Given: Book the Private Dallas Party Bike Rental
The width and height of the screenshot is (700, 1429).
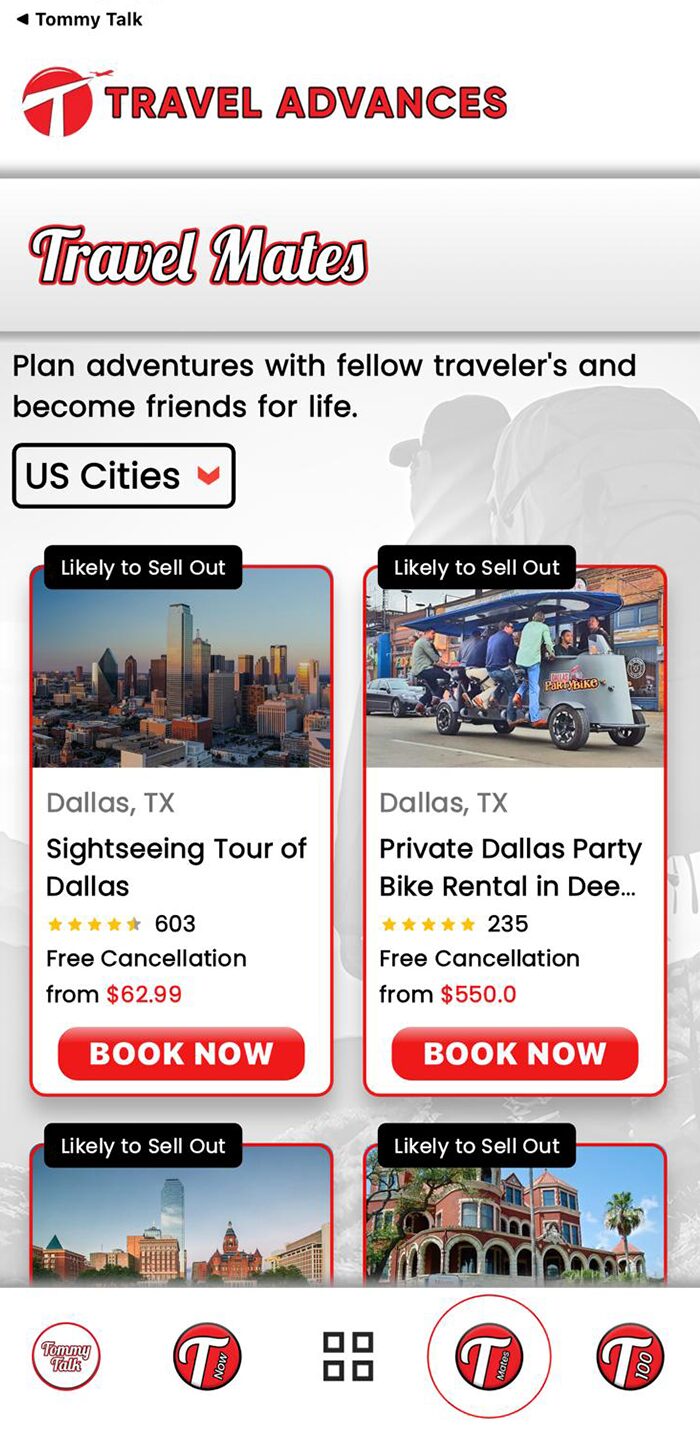Looking at the screenshot, I should [x=514, y=1053].
